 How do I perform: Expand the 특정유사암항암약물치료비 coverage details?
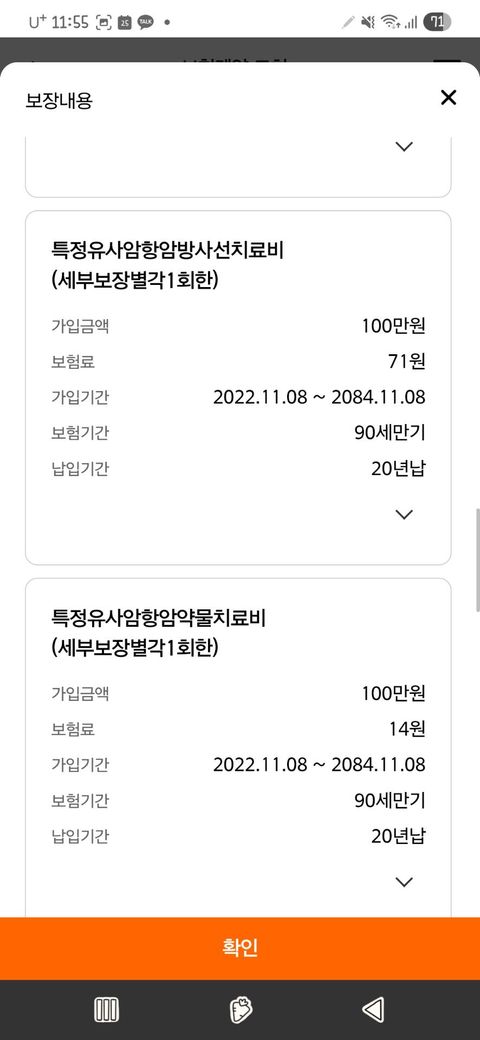404,881
